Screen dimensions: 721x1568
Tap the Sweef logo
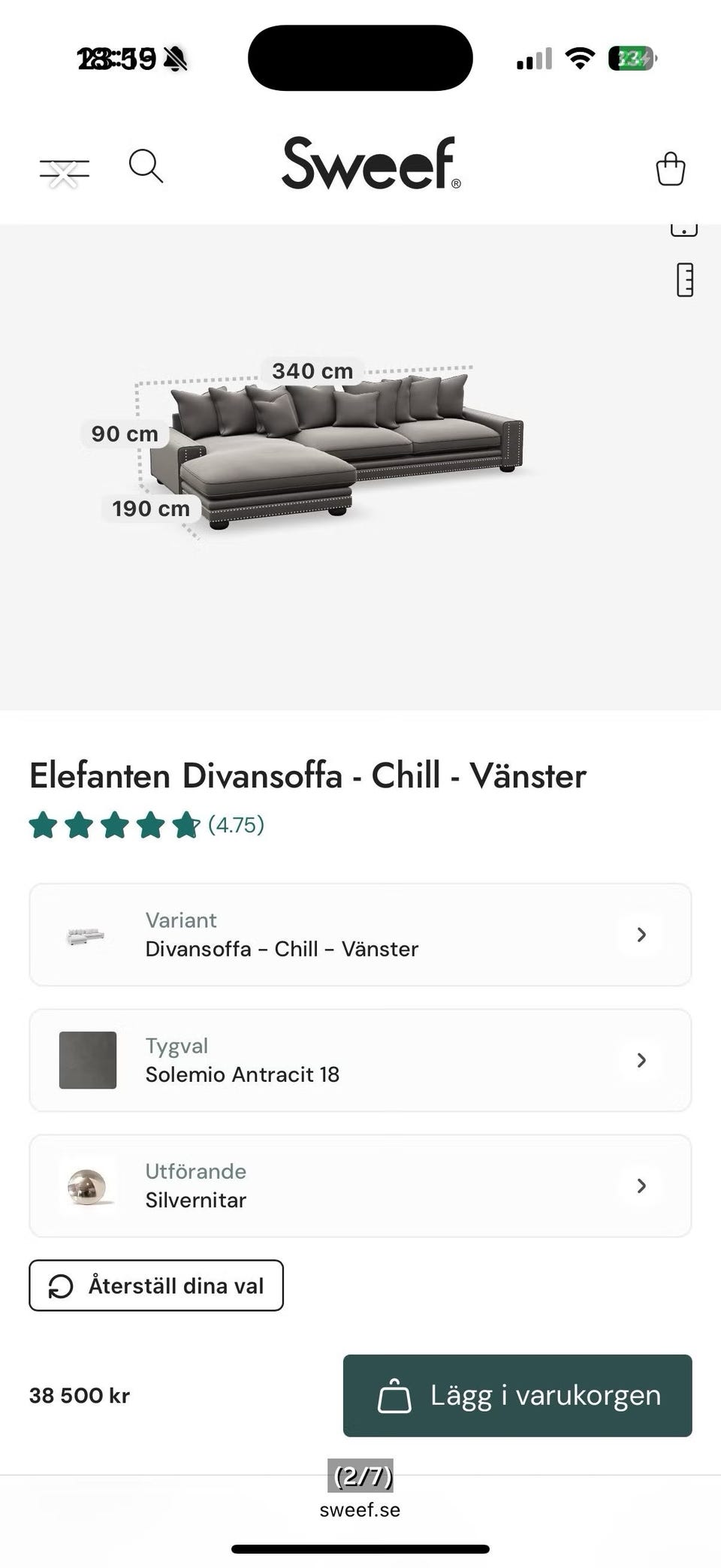point(371,163)
